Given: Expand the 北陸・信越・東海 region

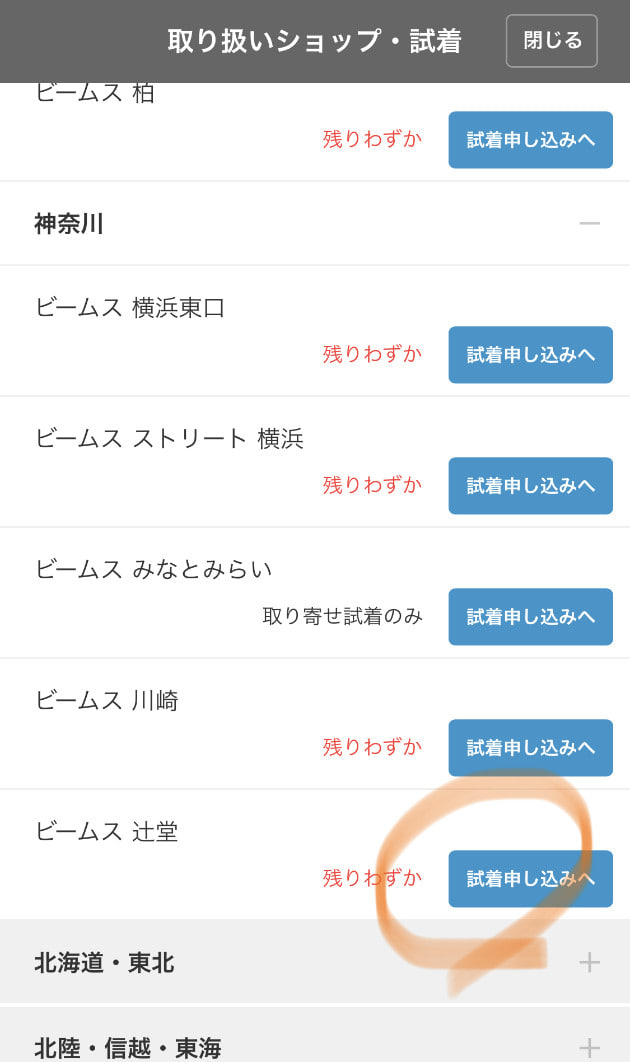Looking at the screenshot, I should (589, 1046).
